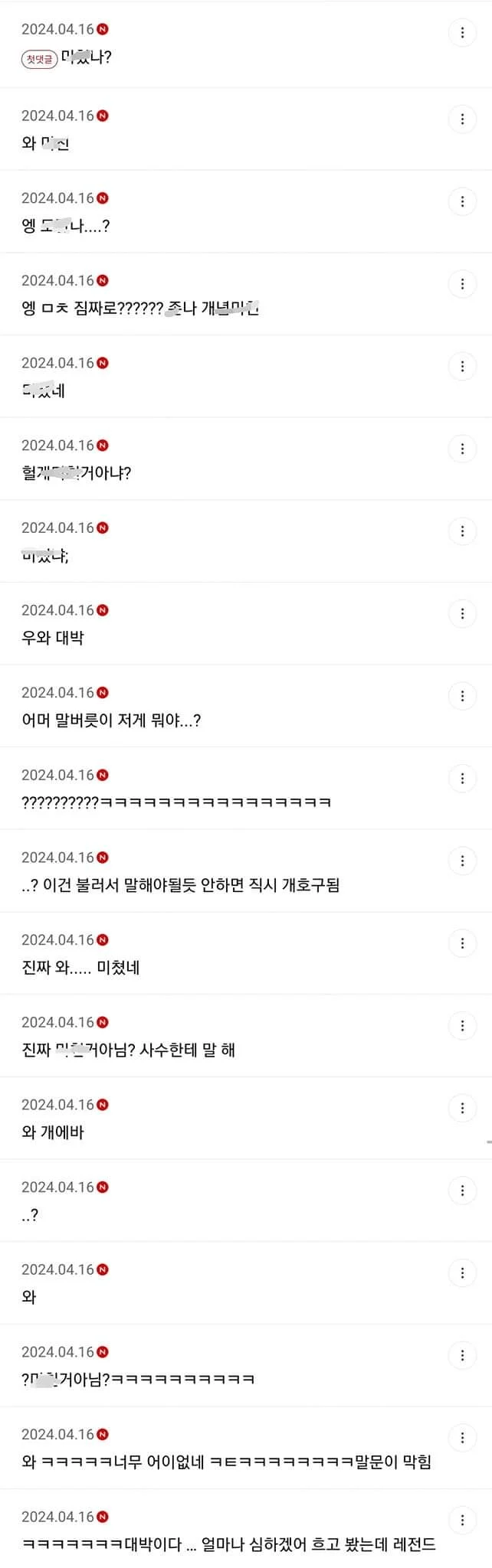Open options for the '사수한테 말 해' comment
The height and width of the screenshot is (1568, 492).
pos(462,1026)
